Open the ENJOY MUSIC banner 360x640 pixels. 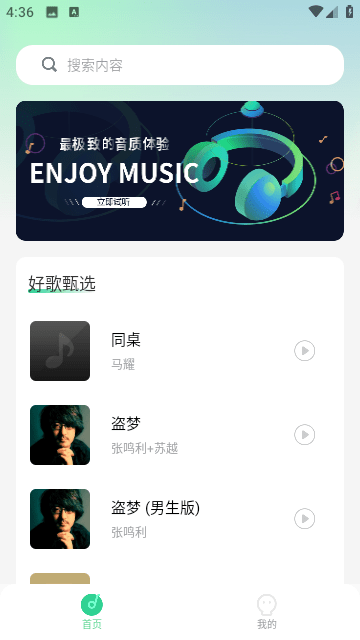[180, 171]
